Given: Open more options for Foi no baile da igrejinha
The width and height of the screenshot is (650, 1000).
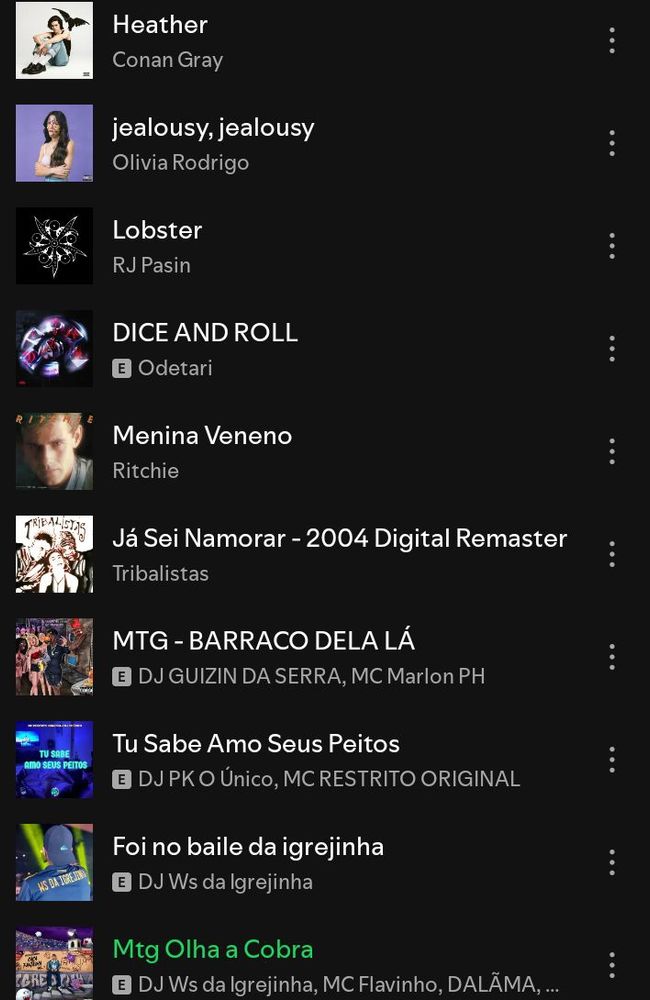Looking at the screenshot, I should [612, 863].
